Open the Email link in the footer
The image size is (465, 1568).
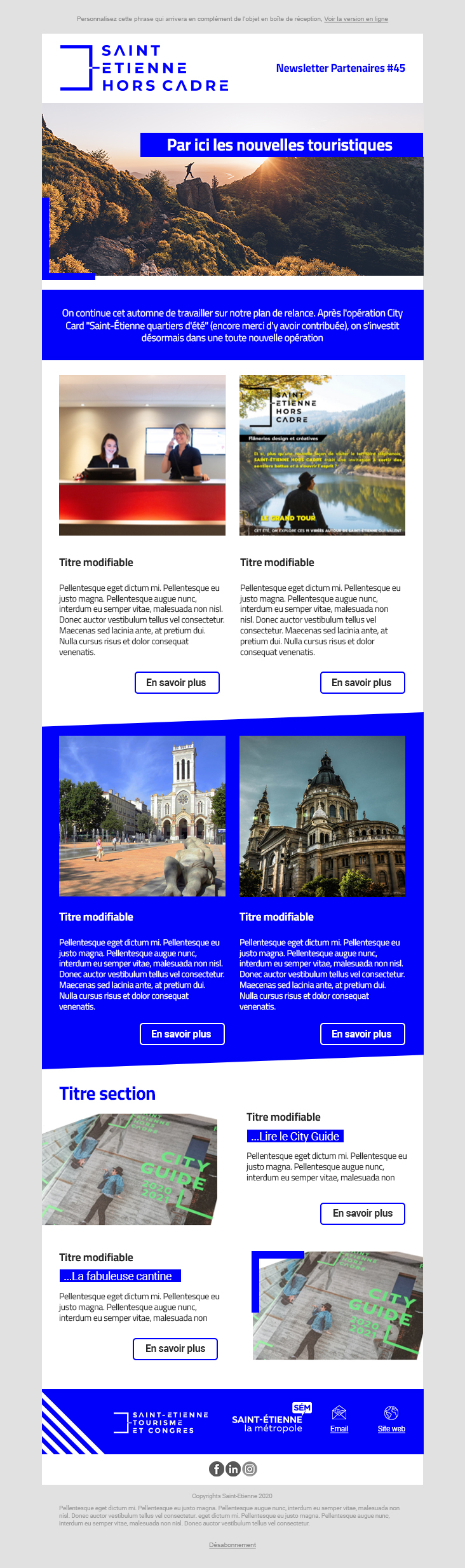tap(339, 1428)
